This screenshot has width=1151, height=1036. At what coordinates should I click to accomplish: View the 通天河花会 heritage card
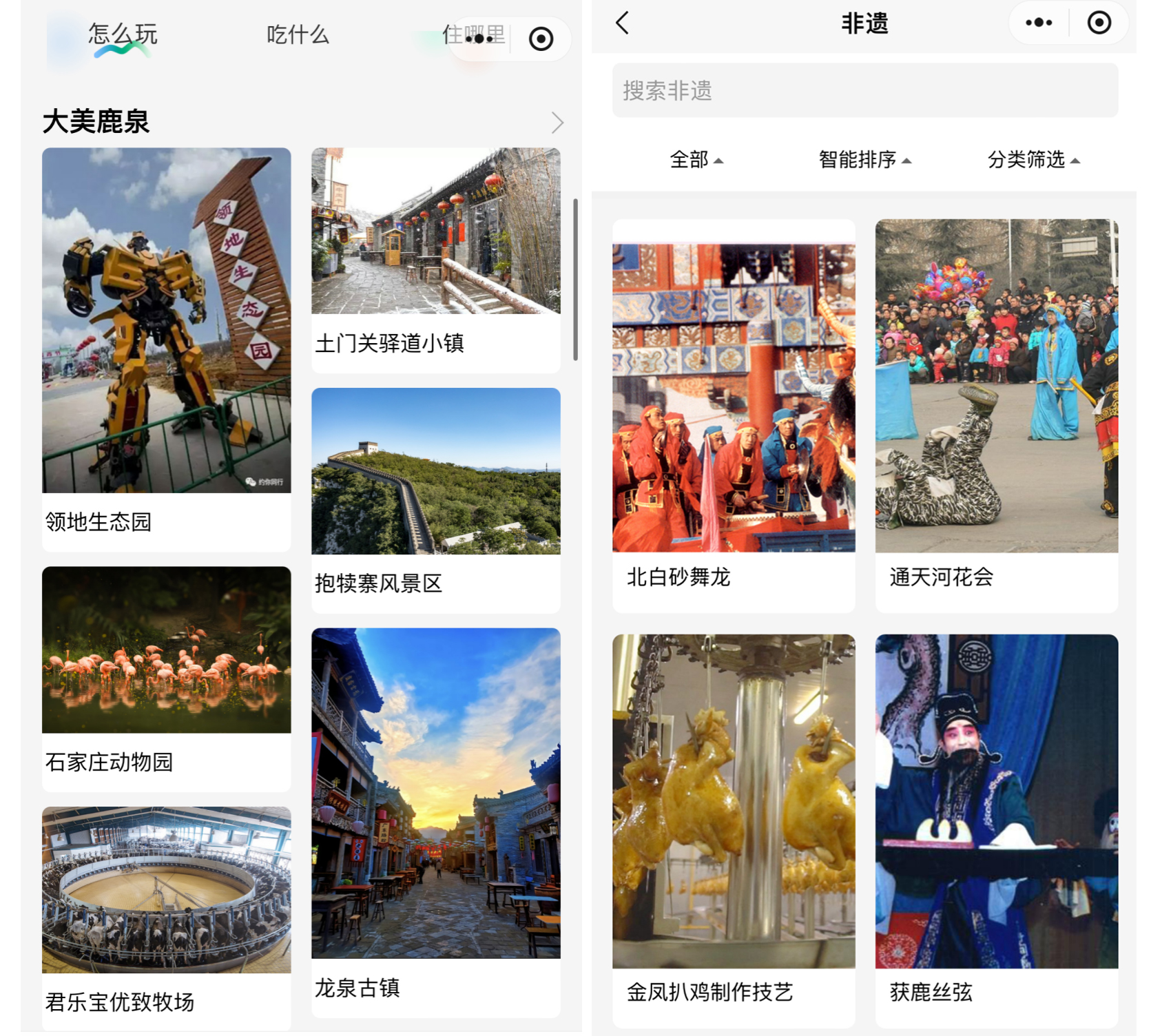[x=996, y=415]
